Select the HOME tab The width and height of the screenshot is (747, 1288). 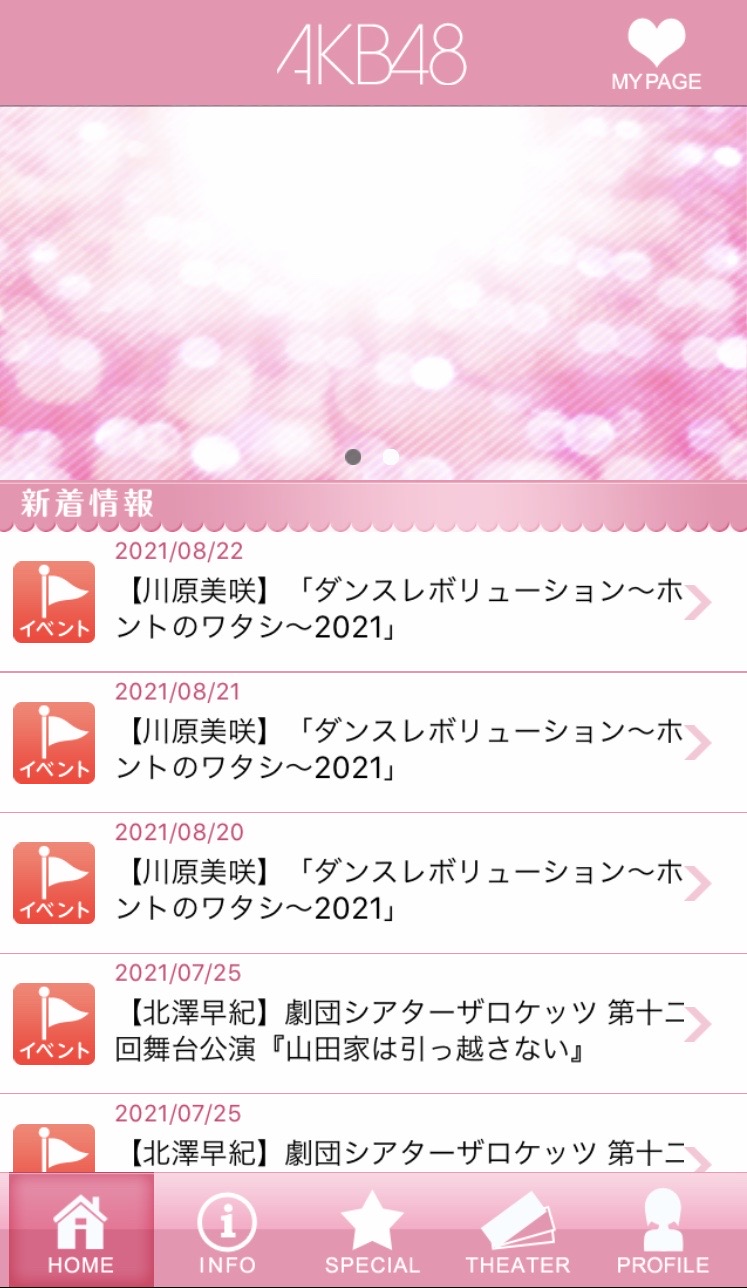click(x=81, y=1231)
